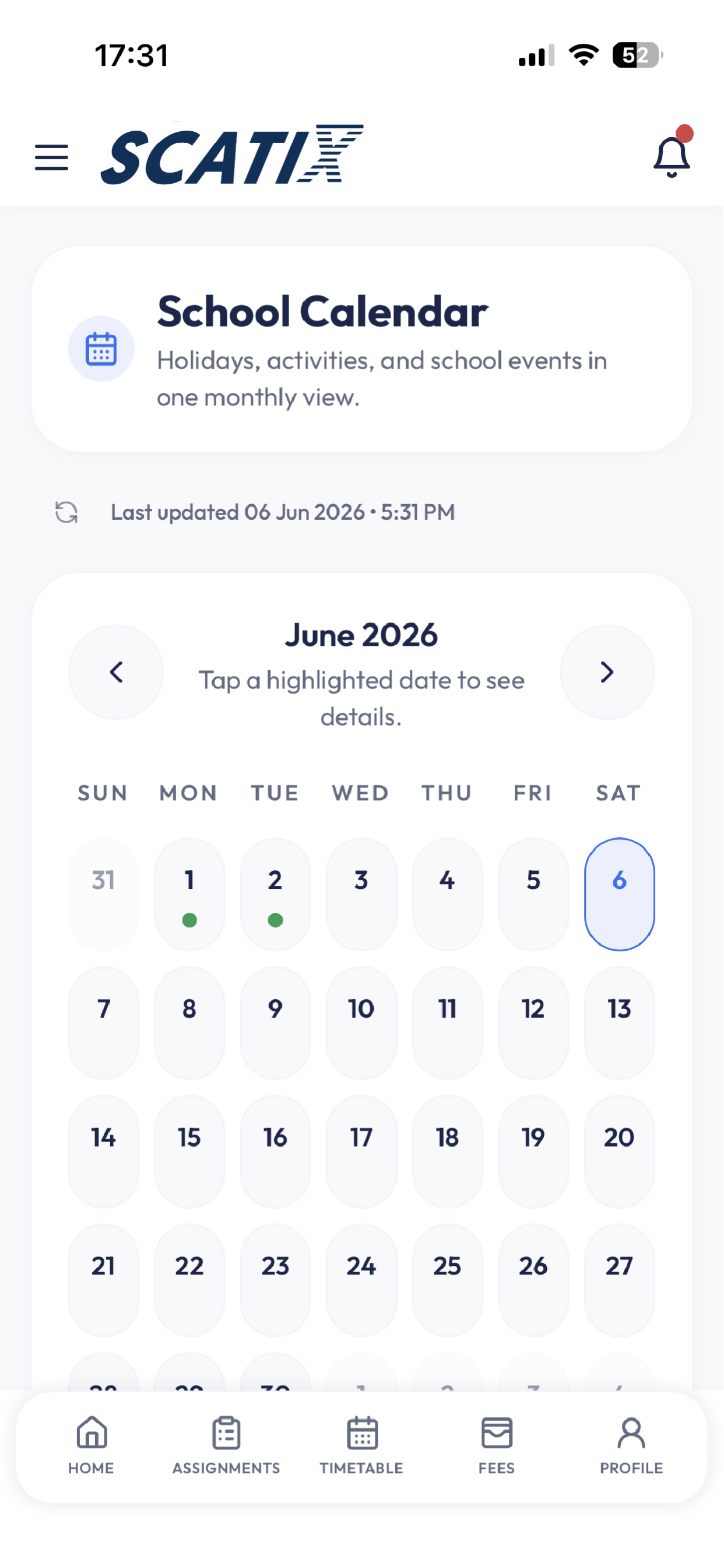
Task: Advance to the next month
Action: tap(607, 672)
